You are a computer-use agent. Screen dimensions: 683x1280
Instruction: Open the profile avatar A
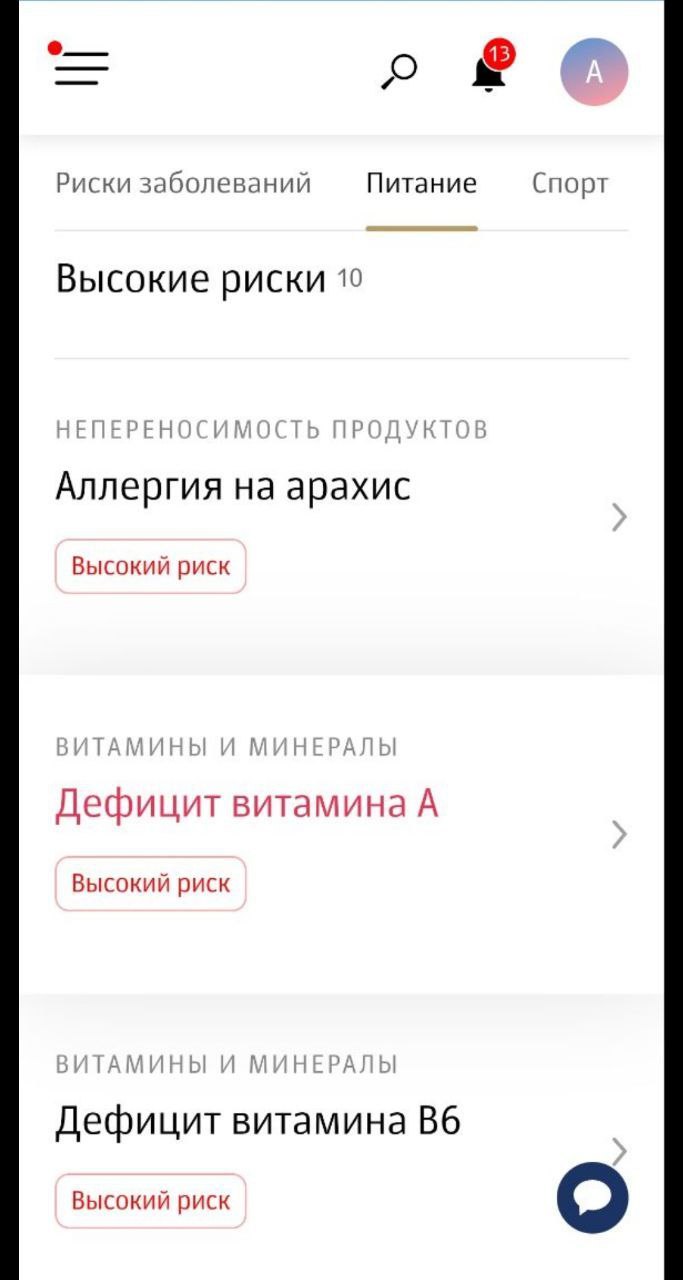click(x=593, y=72)
